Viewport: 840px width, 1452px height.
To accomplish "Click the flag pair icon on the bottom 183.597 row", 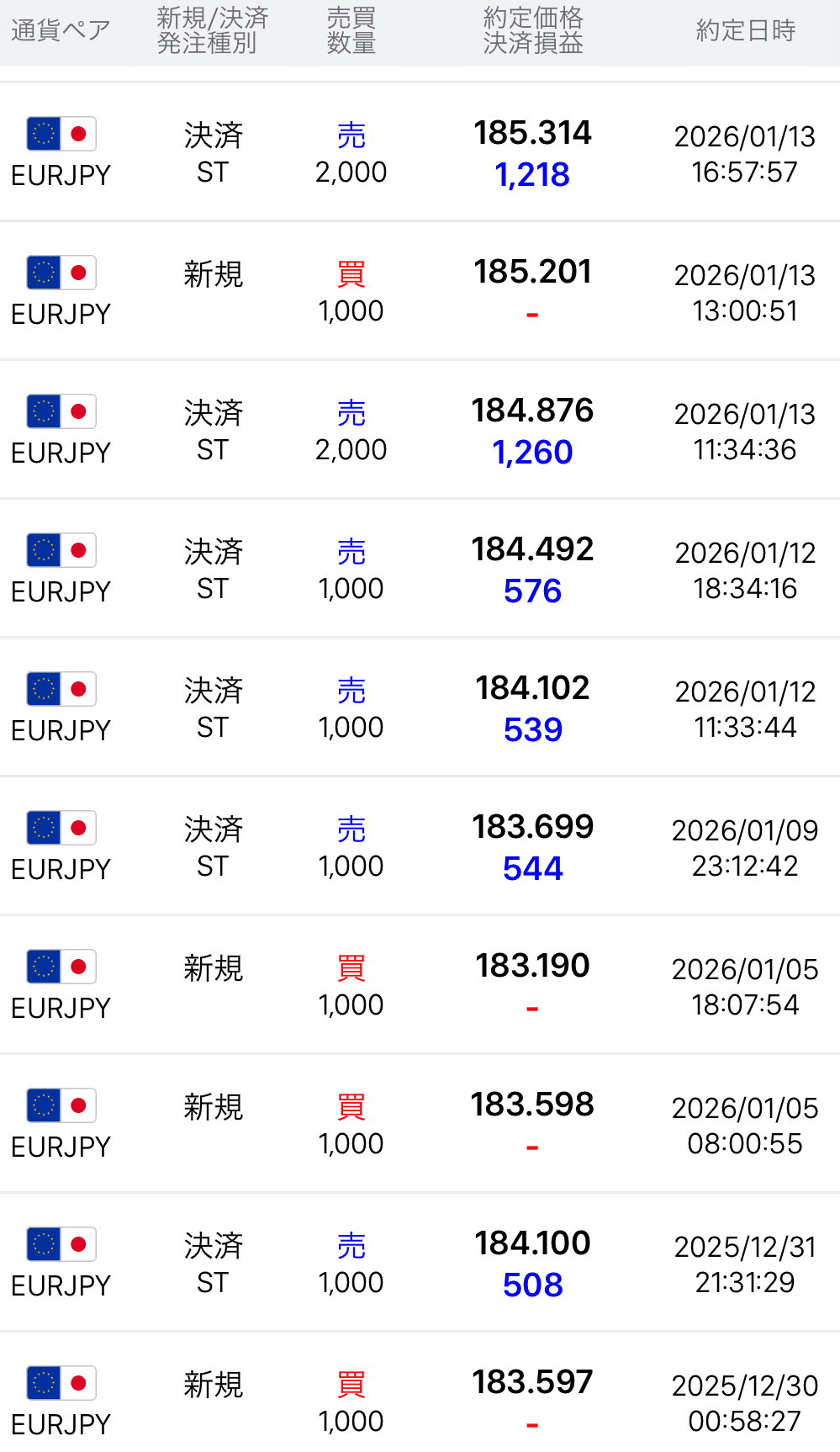I will coord(60,1383).
